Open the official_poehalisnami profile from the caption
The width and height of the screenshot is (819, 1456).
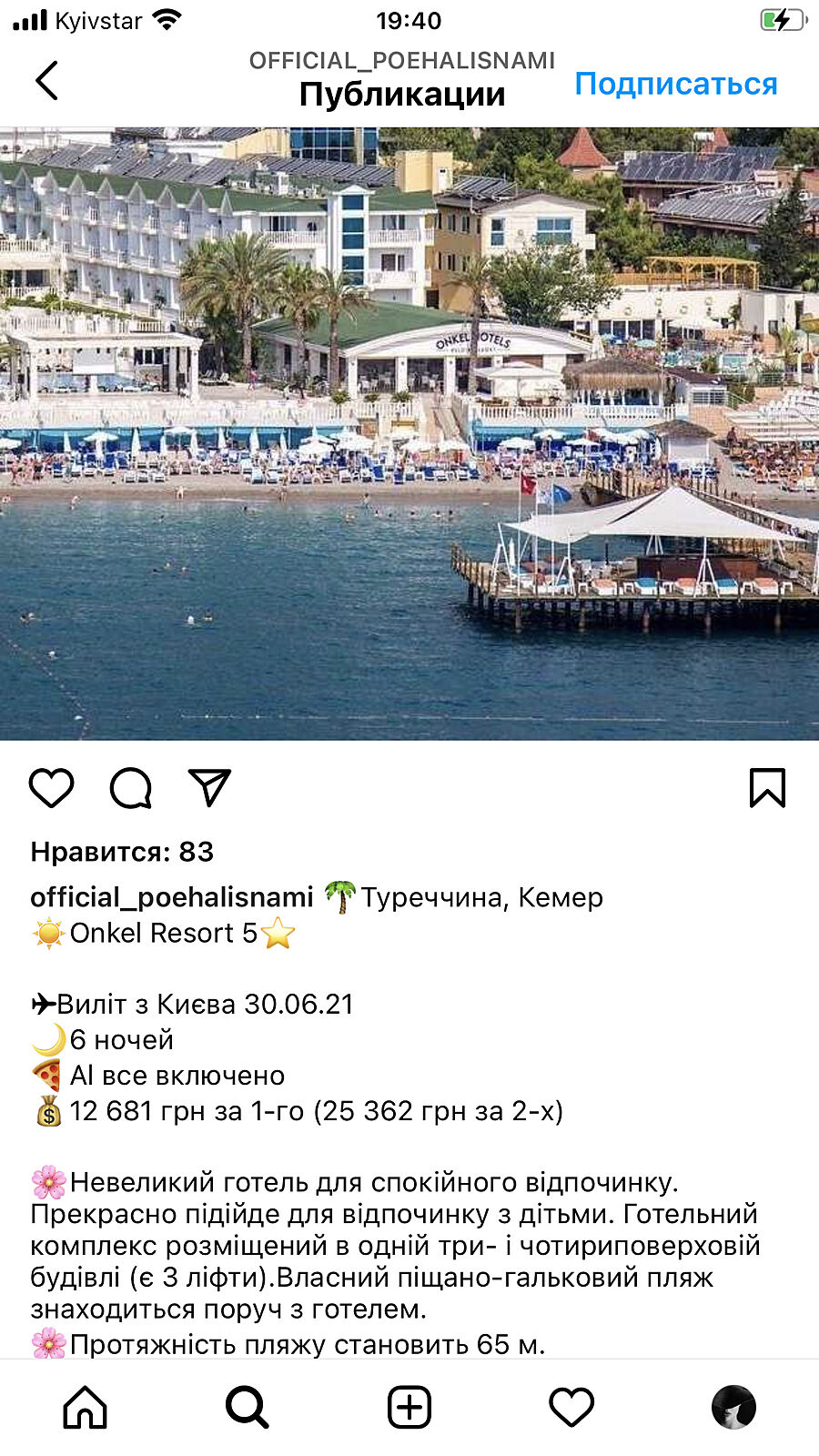point(171,897)
